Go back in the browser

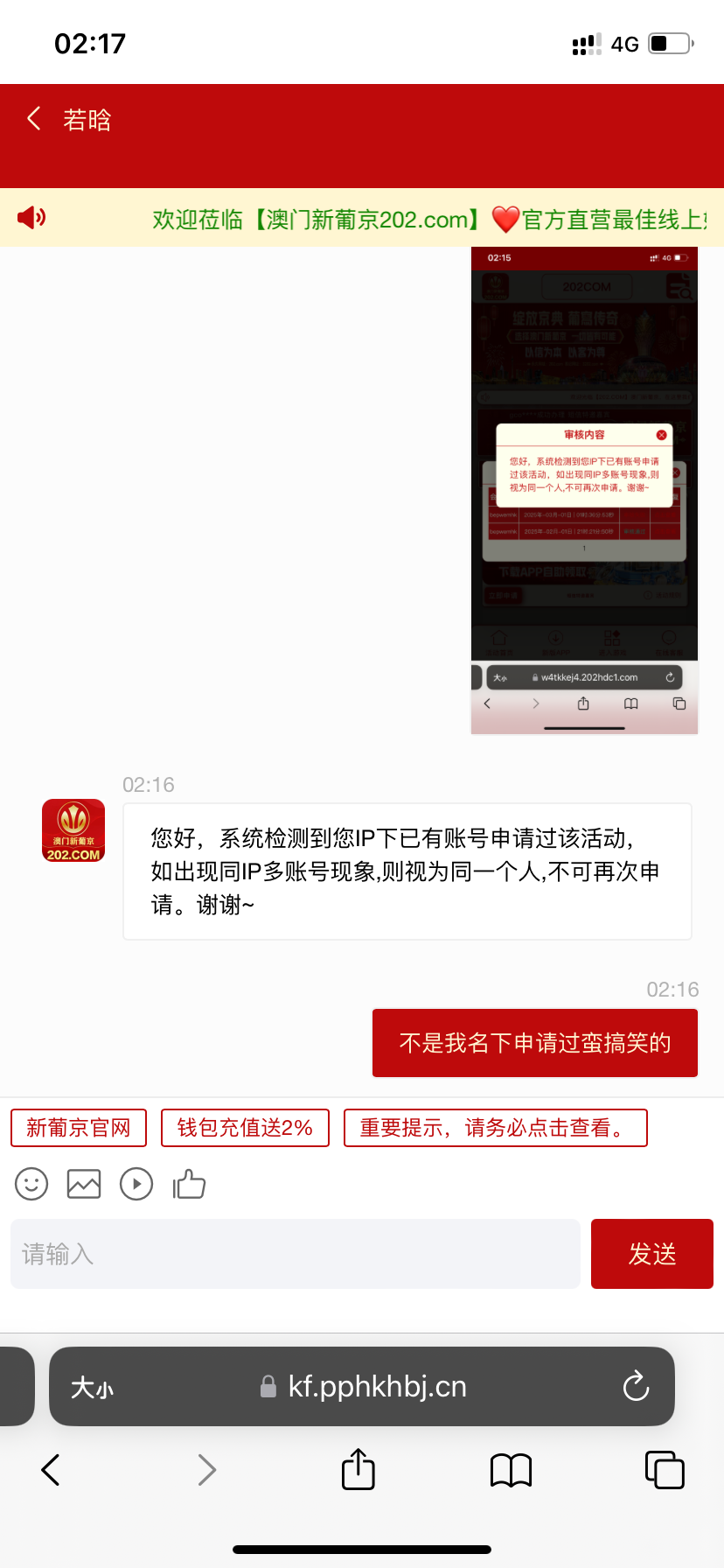point(51,1470)
